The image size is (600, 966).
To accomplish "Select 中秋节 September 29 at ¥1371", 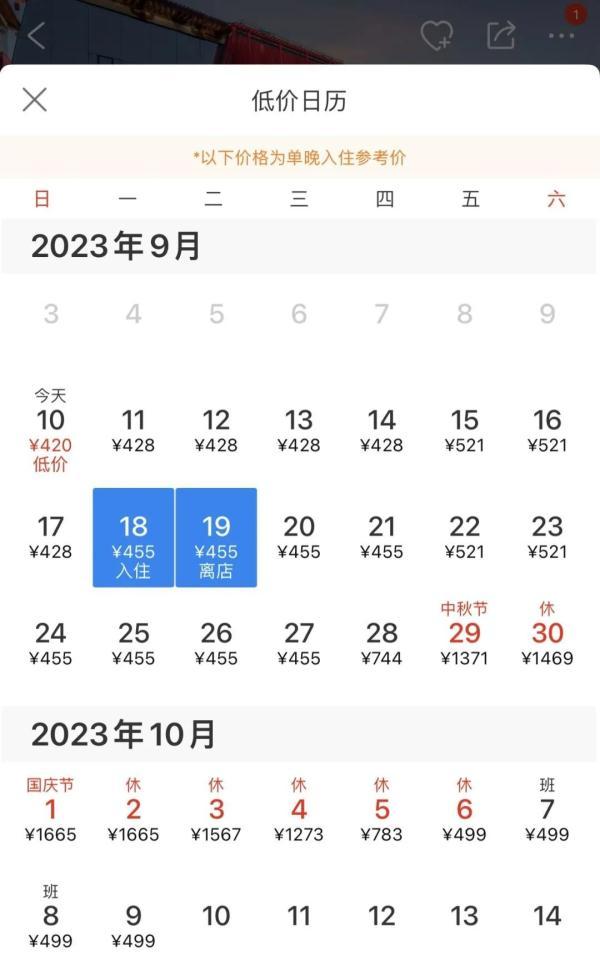I will pos(464,637).
